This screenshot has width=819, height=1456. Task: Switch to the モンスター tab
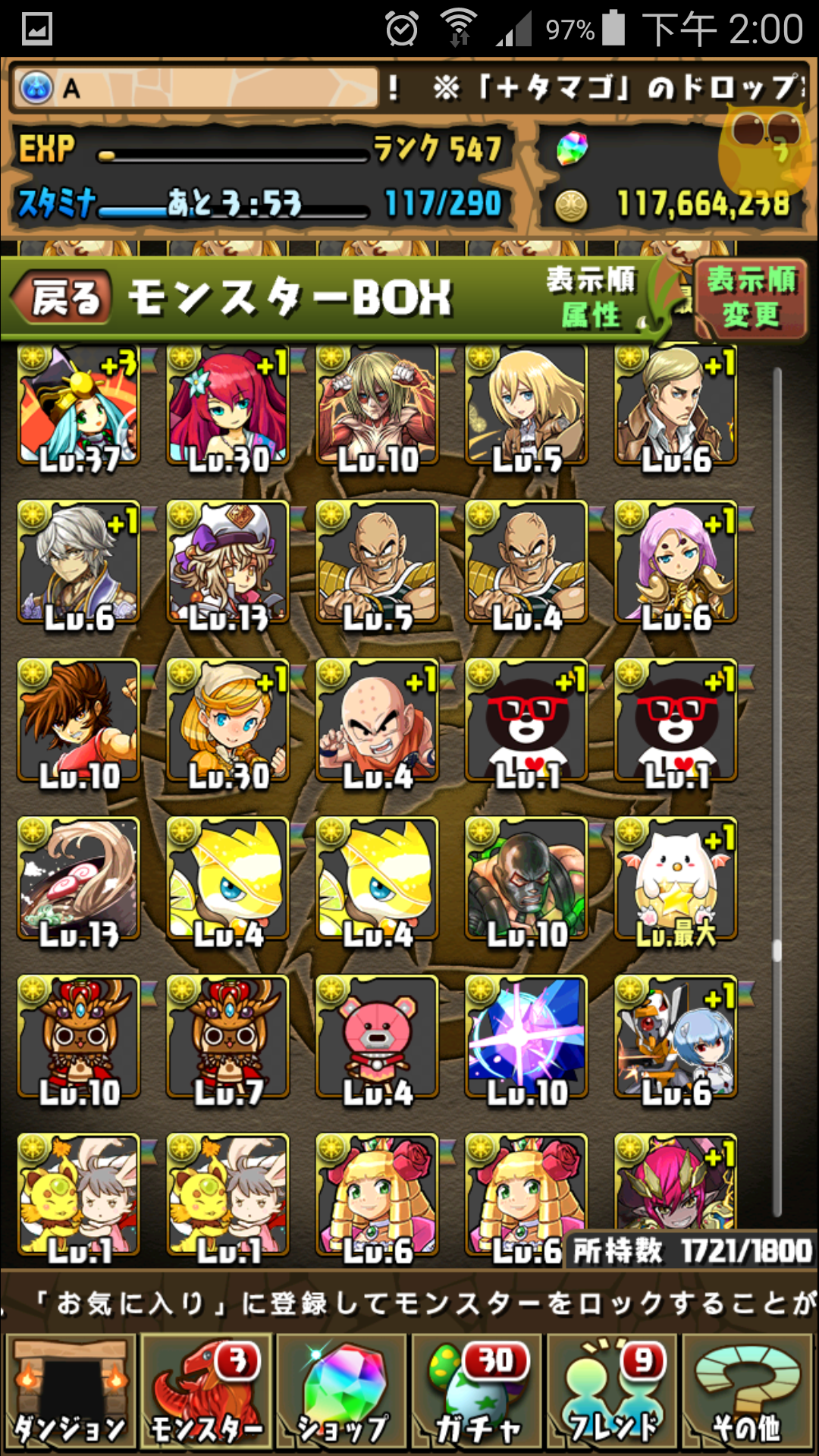(206, 1393)
